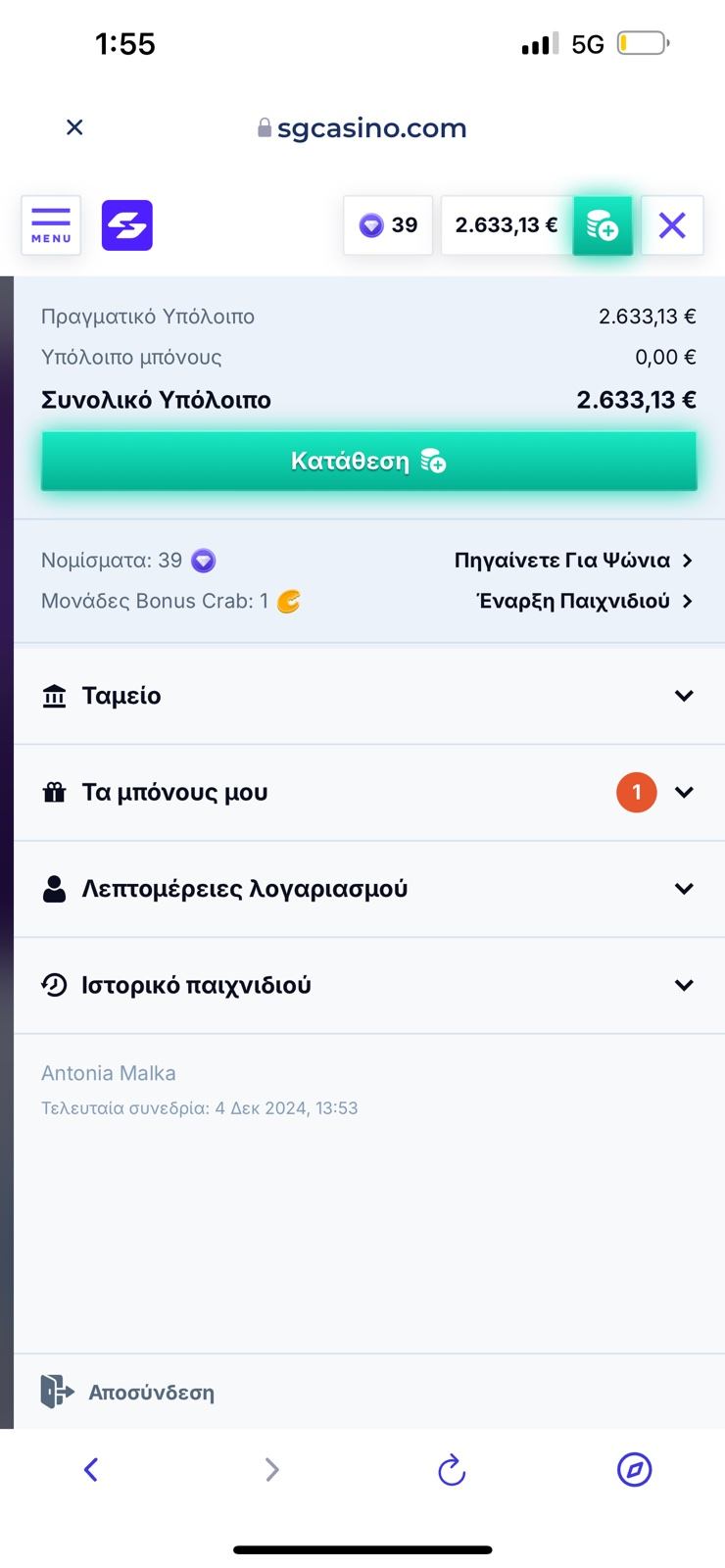Screen dimensions: 725x1568
Task: Tap the coin deposit icon in header
Action: 603,225
